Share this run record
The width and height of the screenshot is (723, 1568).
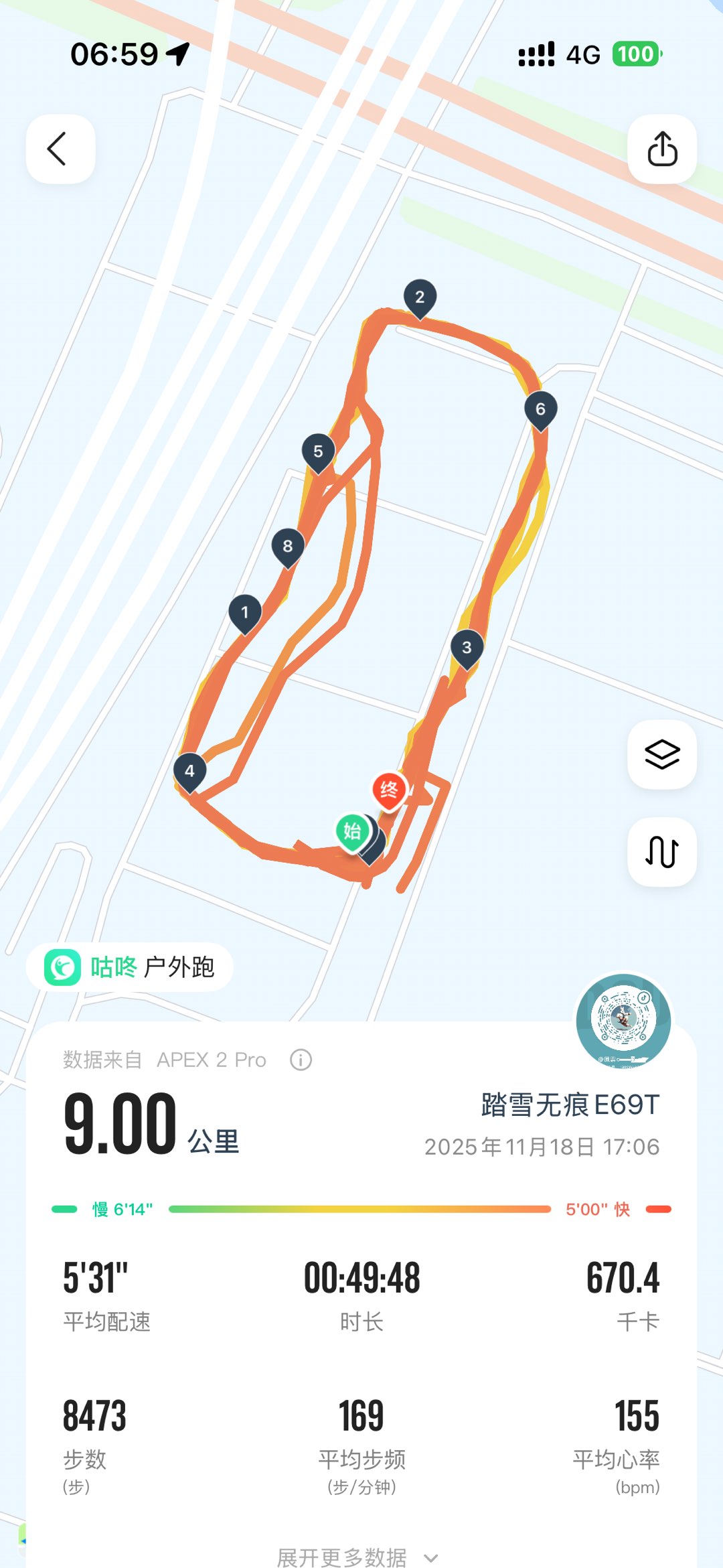pyautogui.click(x=661, y=149)
